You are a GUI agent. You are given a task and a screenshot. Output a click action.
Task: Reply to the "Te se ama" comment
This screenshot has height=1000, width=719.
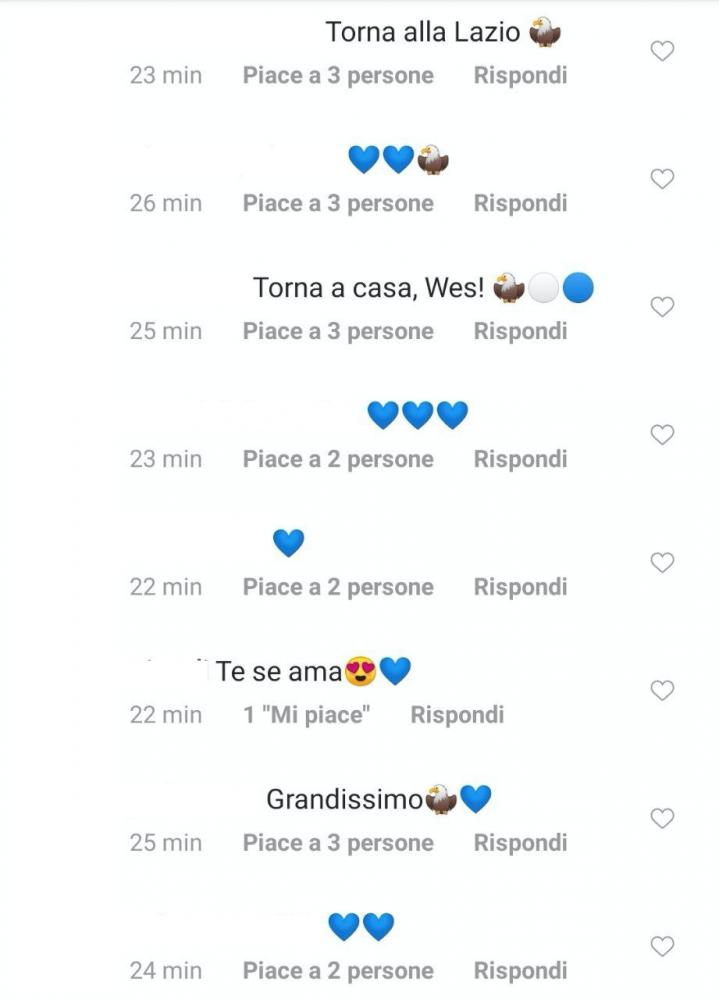(x=457, y=715)
